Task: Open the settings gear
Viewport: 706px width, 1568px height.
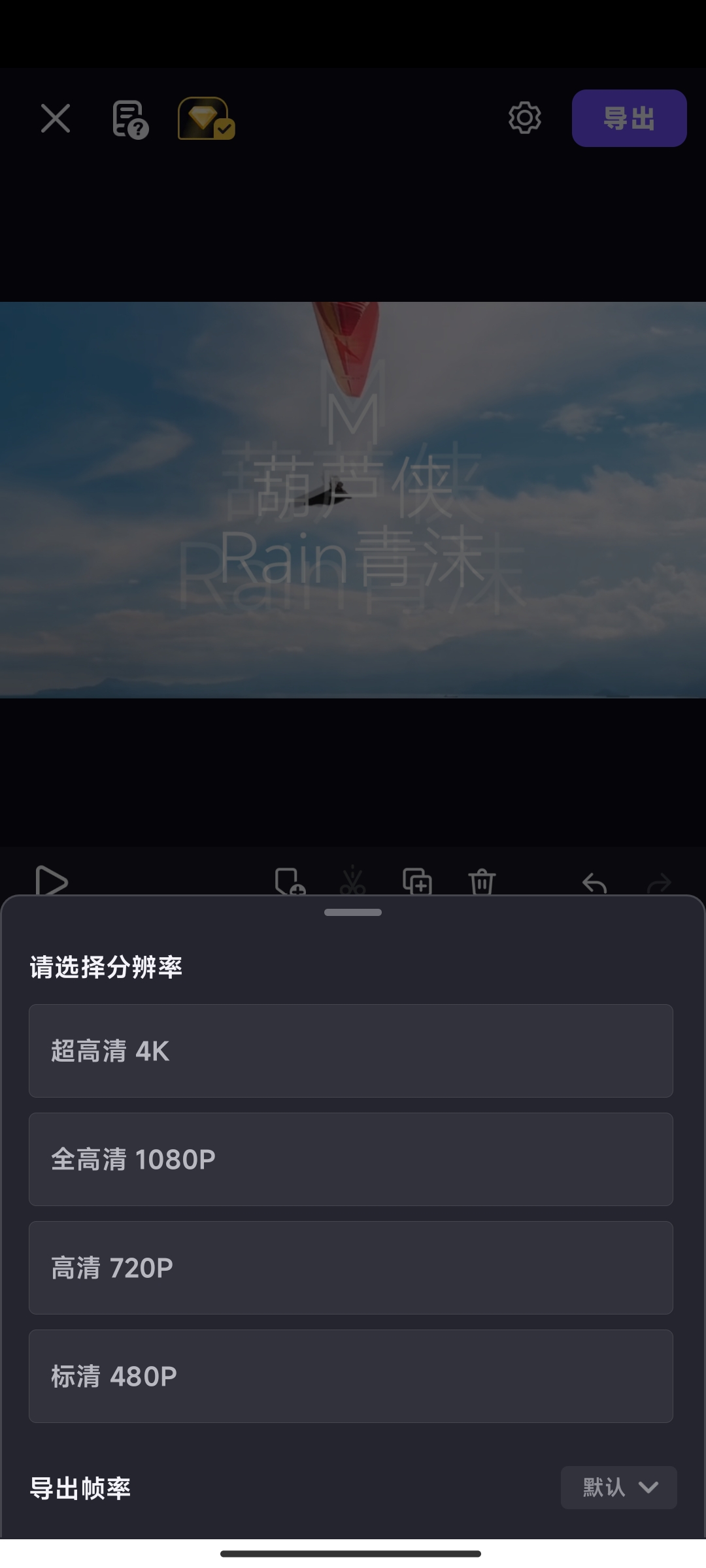Action: pyautogui.click(x=524, y=118)
